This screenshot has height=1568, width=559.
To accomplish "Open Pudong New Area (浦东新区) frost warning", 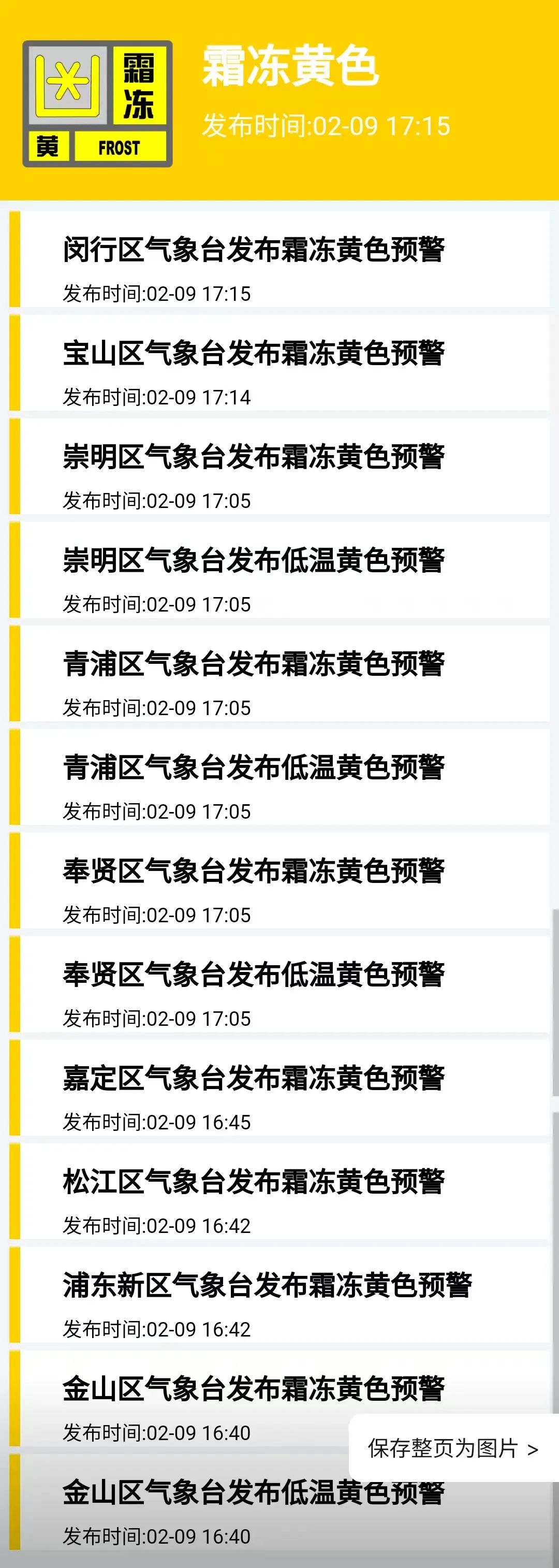I will (x=268, y=1286).
